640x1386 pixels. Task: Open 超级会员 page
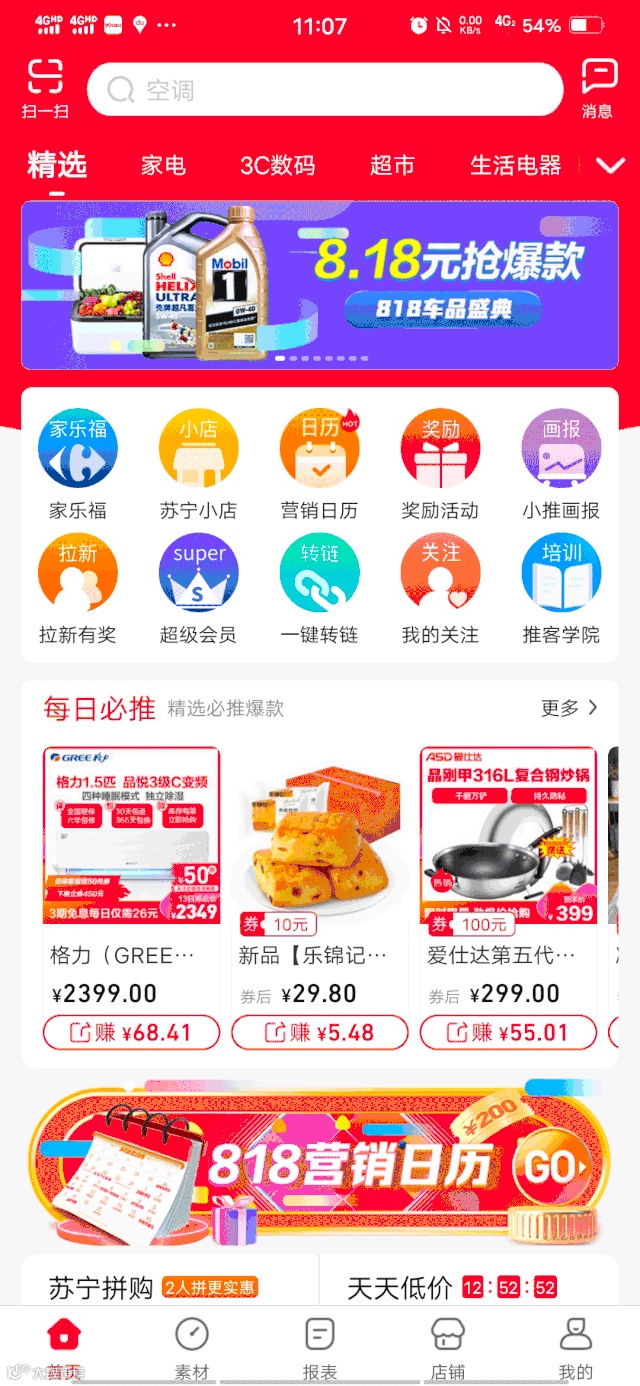(198, 589)
